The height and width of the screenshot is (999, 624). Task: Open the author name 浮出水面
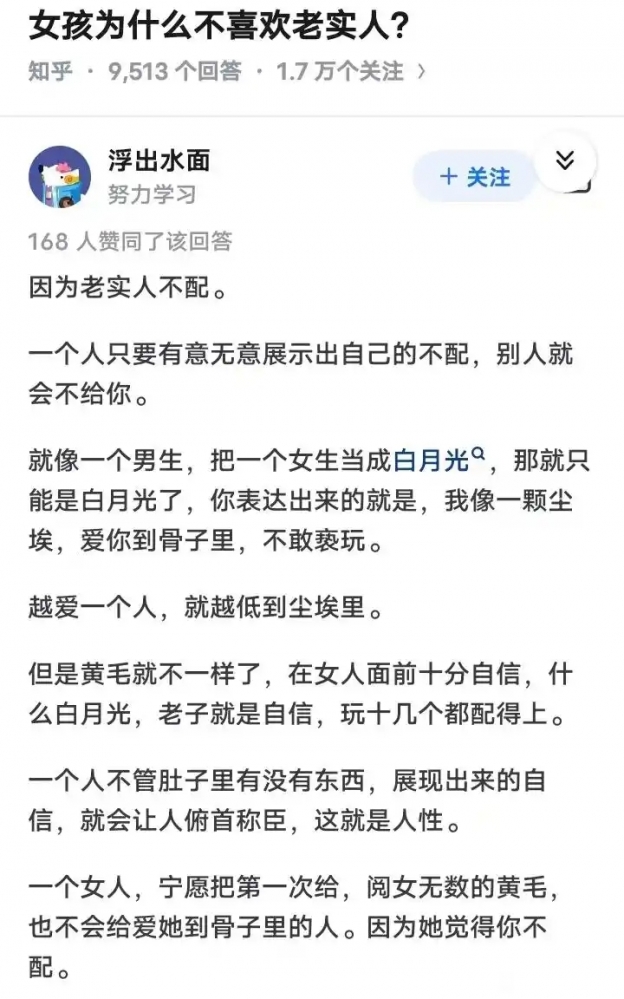pos(159,161)
